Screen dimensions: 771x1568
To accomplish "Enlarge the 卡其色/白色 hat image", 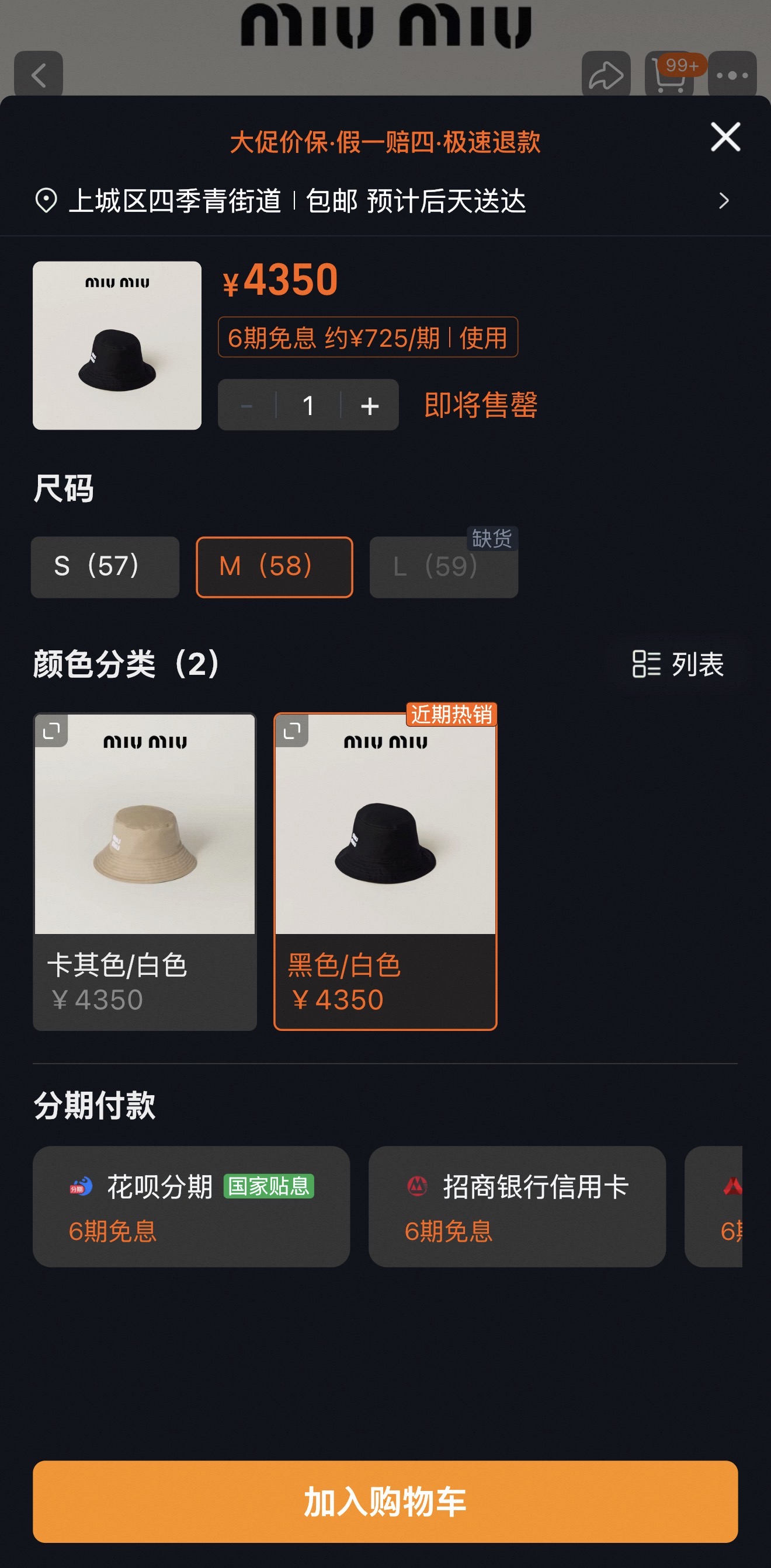I will (52, 730).
